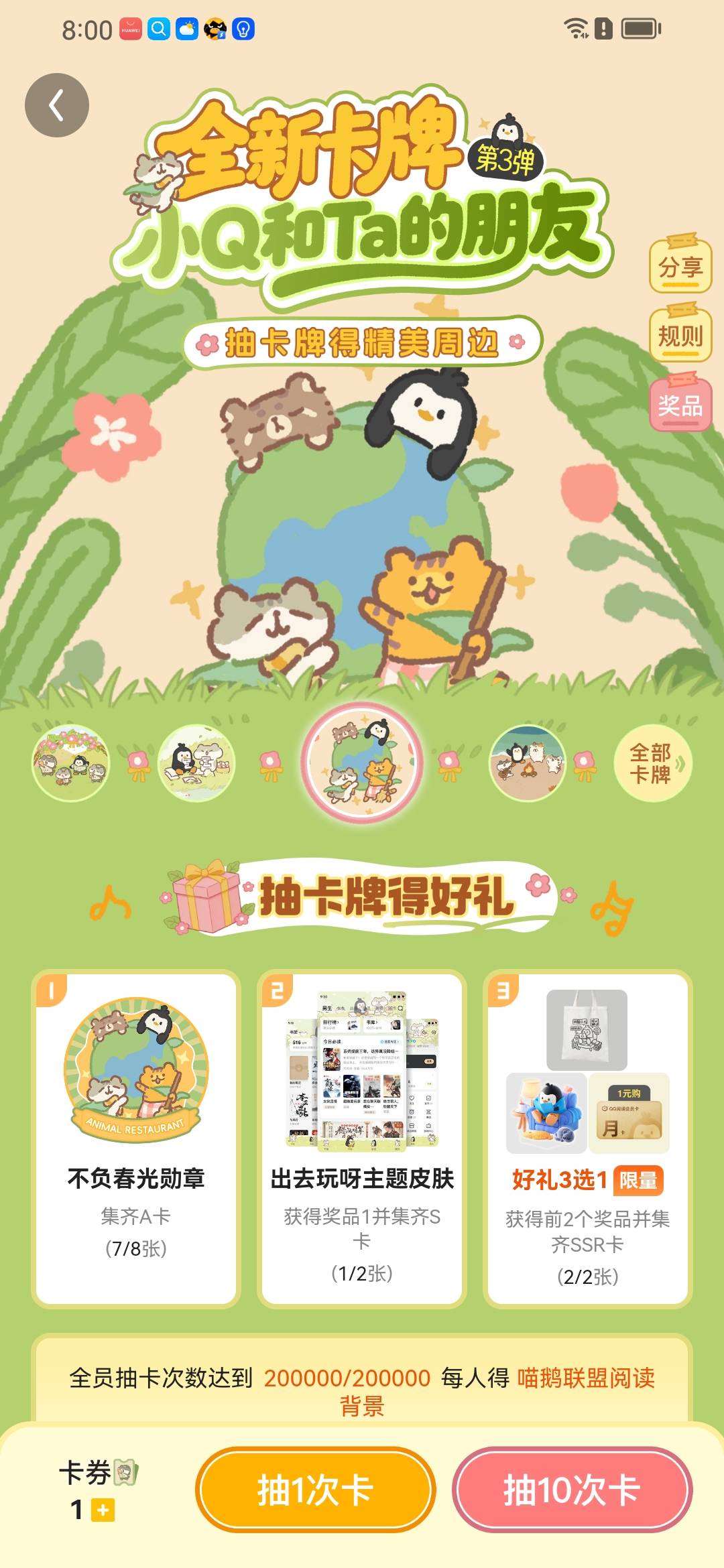Add more 卡券 with the plus icon
Viewport: 724px width, 1568px height.
[103, 1510]
